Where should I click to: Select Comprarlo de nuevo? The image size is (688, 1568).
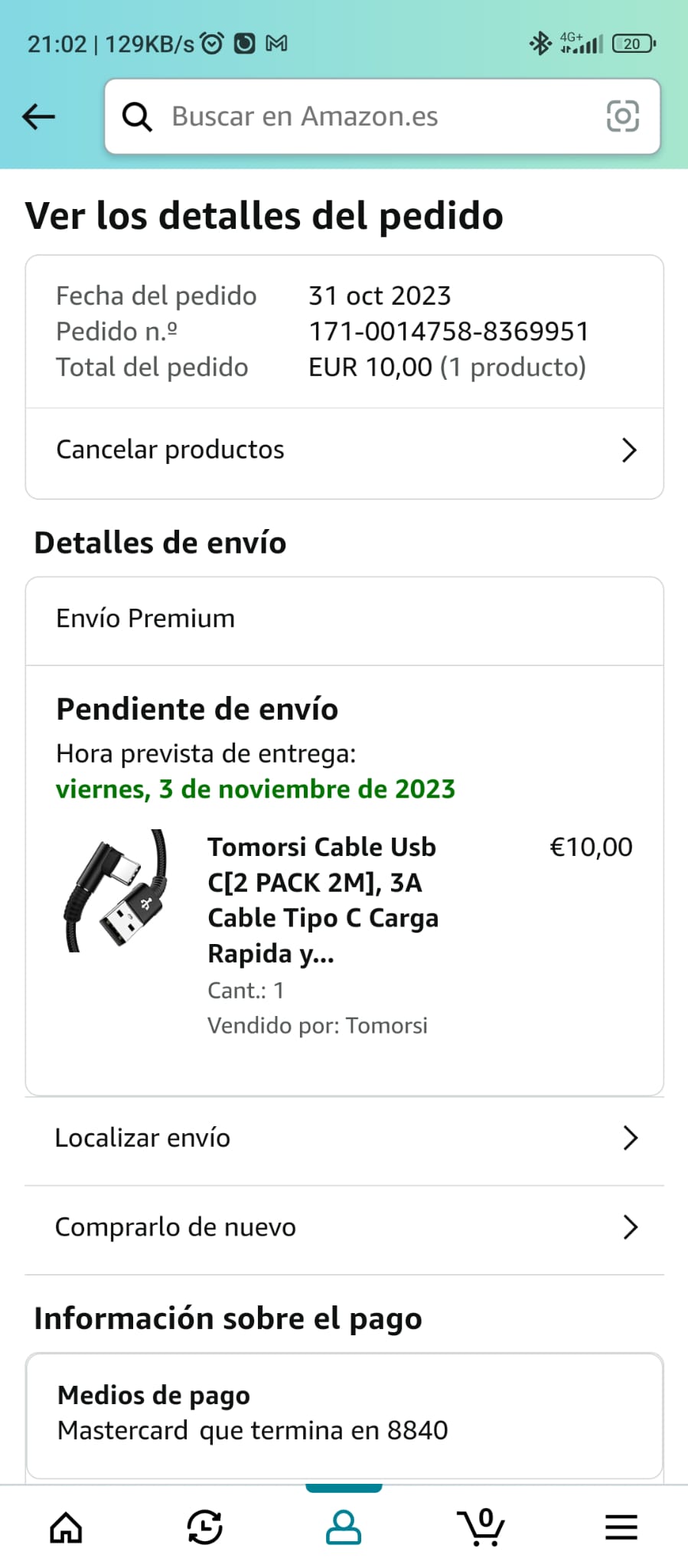click(x=344, y=1227)
